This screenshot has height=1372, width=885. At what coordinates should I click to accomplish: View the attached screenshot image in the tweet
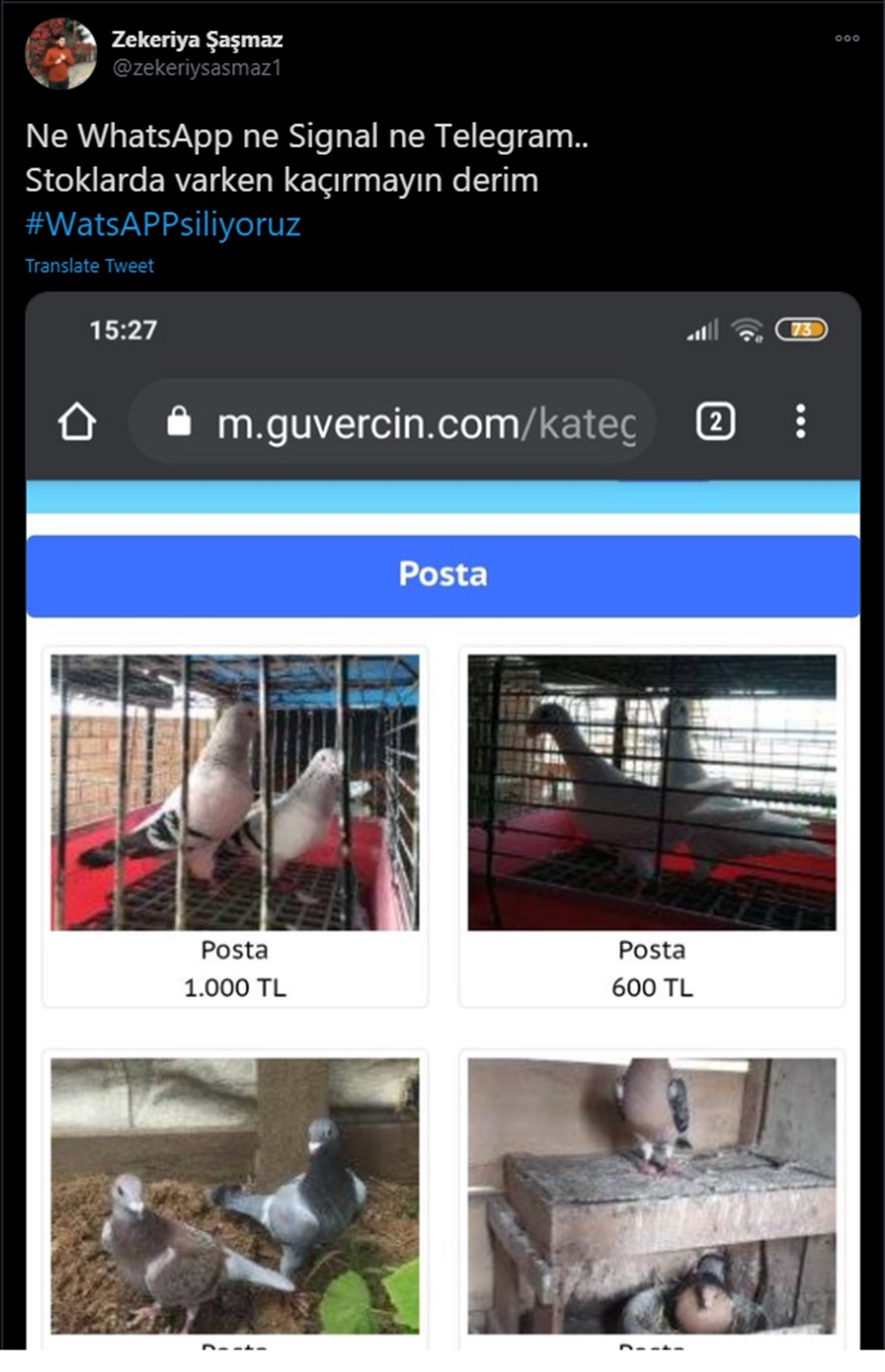(442, 821)
